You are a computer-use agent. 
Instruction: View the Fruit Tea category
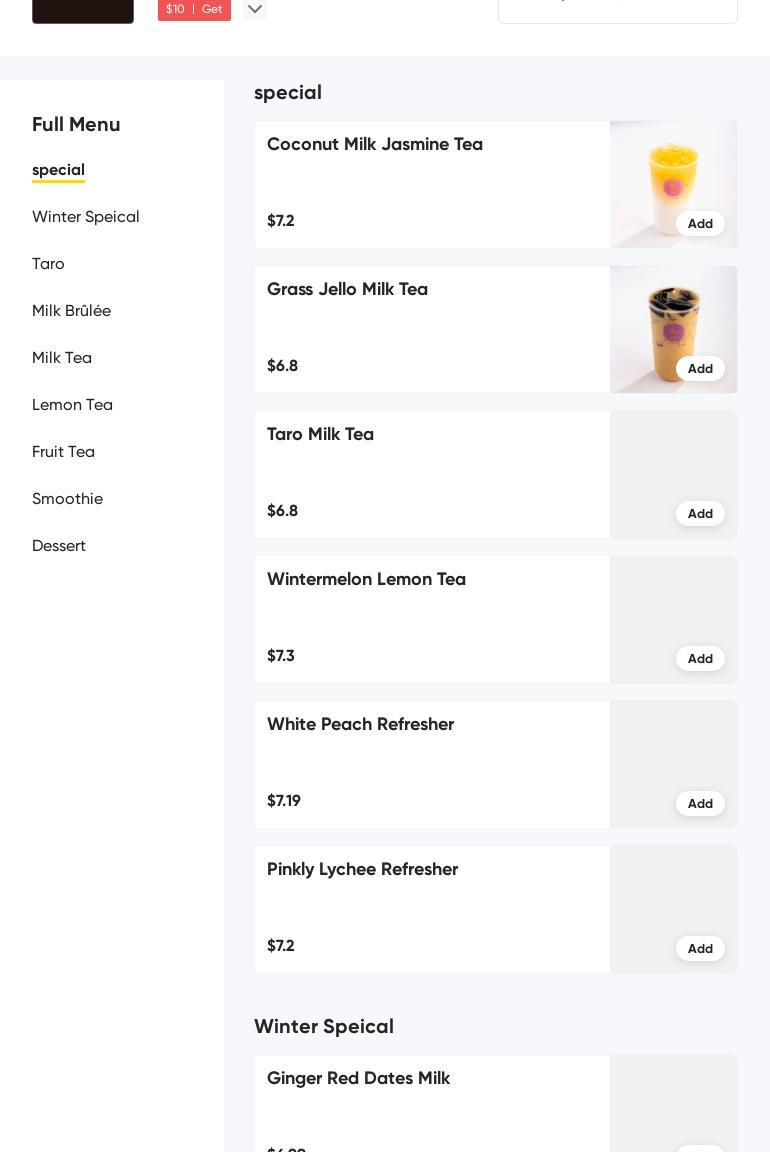63,452
